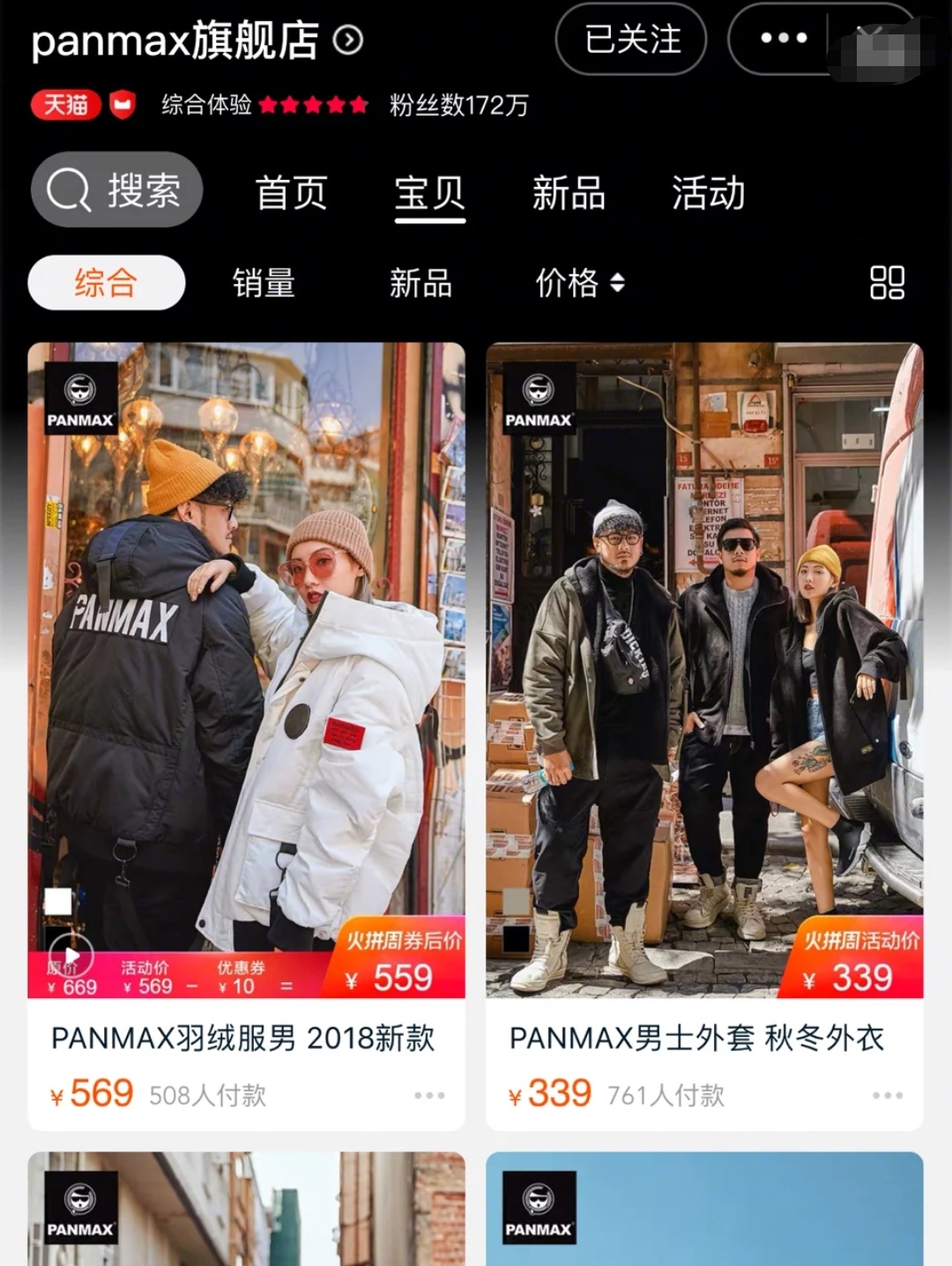Viewport: 952px width, 1266px height.
Task: Select the 销量 sorting filter
Action: pyautogui.click(x=262, y=284)
